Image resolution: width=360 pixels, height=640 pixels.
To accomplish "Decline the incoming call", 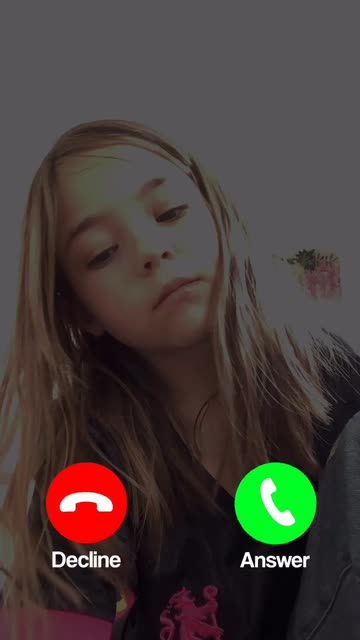I will (x=87, y=503).
